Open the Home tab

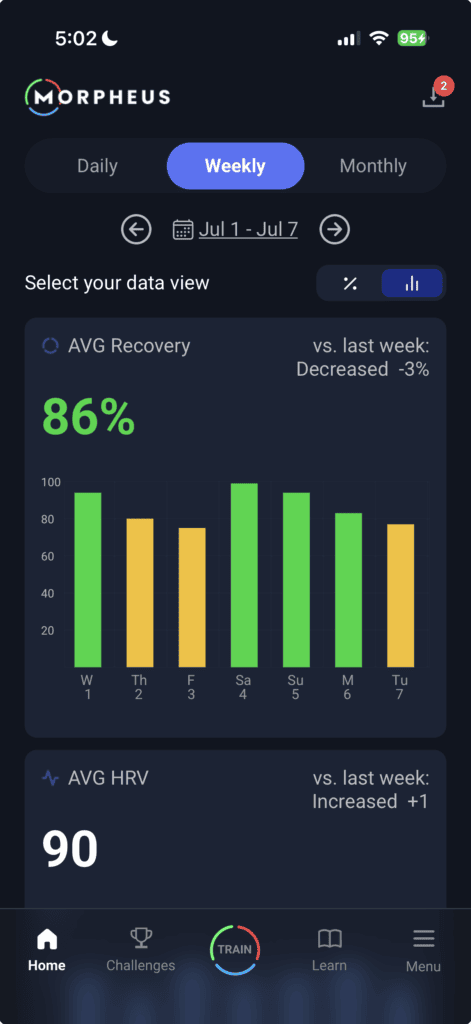pos(47,950)
